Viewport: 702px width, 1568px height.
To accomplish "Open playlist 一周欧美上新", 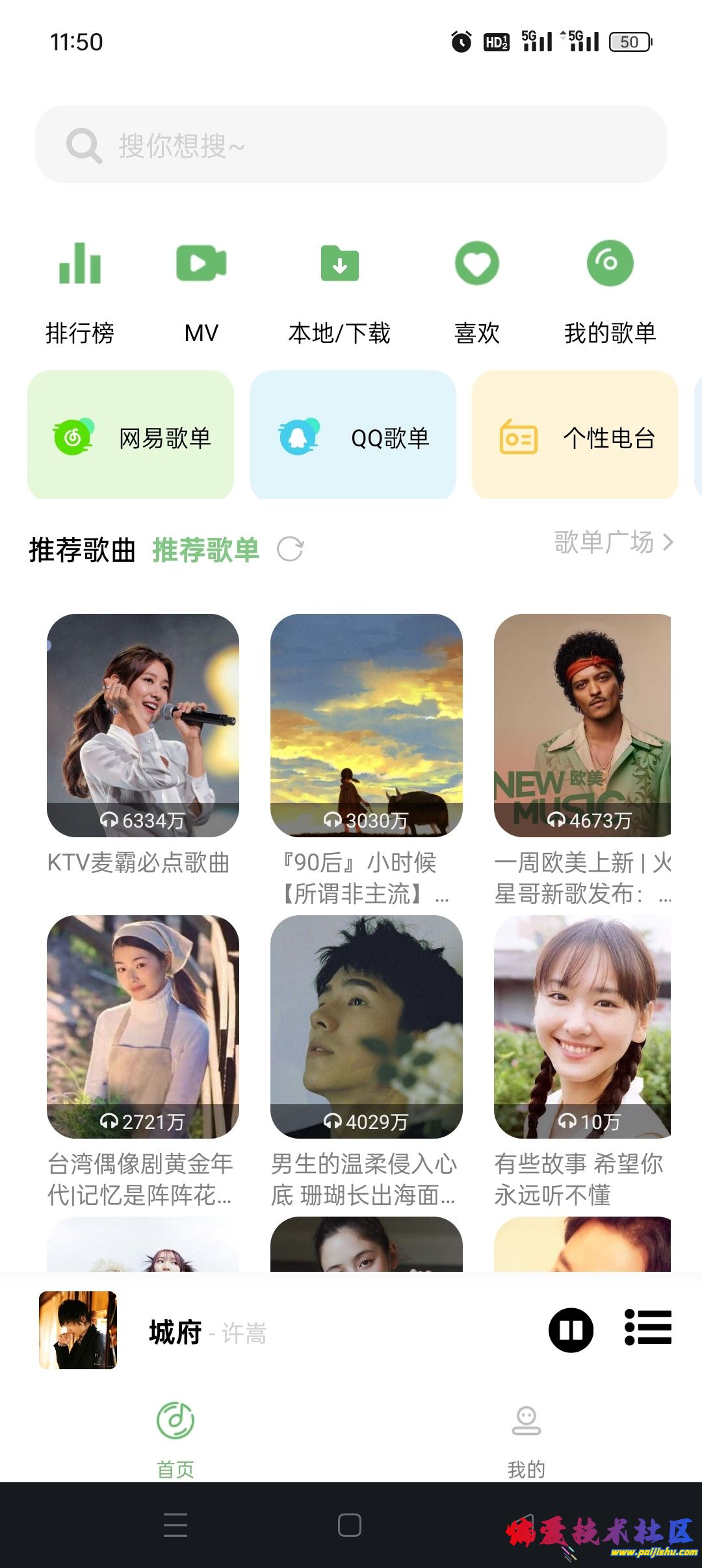I will pyautogui.click(x=582, y=725).
